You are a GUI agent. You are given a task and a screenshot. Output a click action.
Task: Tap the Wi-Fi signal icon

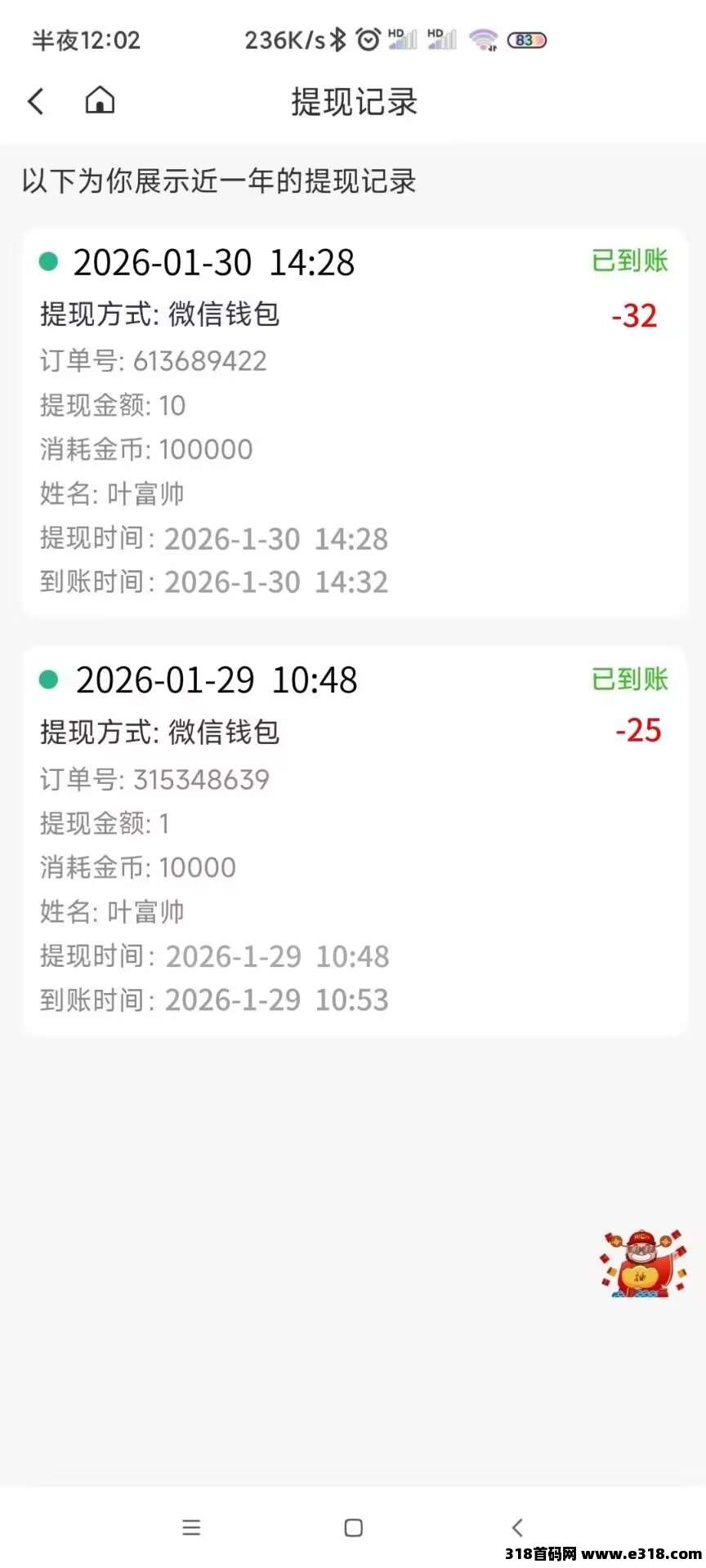point(483,38)
